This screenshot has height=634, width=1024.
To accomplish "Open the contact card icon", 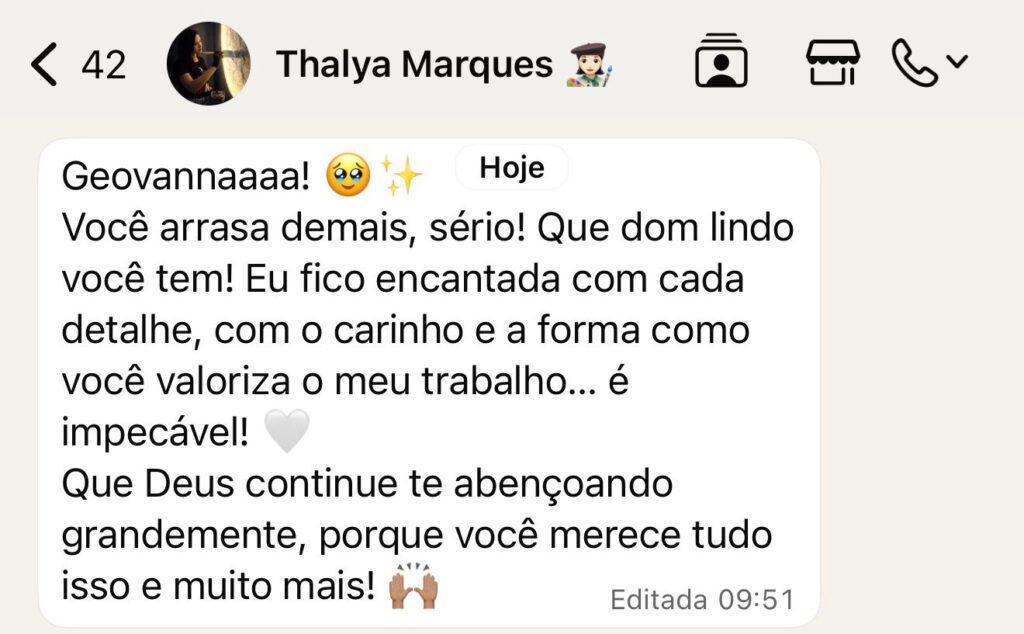I will [x=722, y=62].
